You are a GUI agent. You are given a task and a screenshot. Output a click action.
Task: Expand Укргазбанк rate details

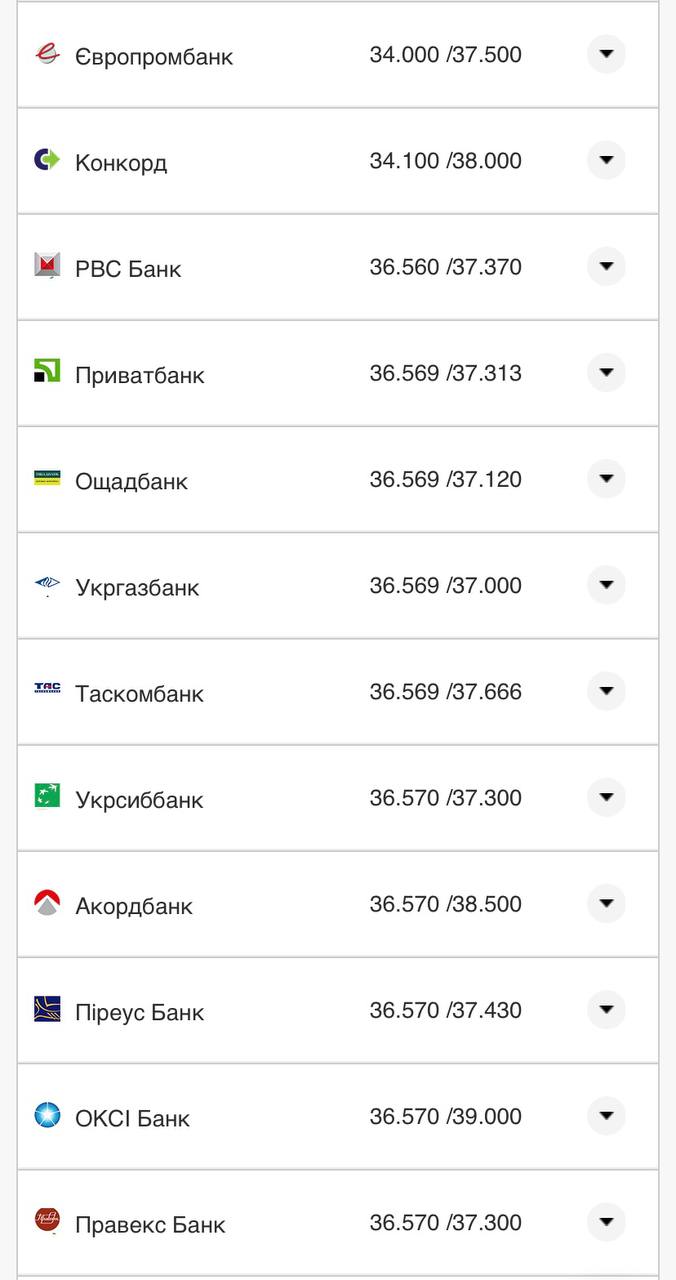606,585
